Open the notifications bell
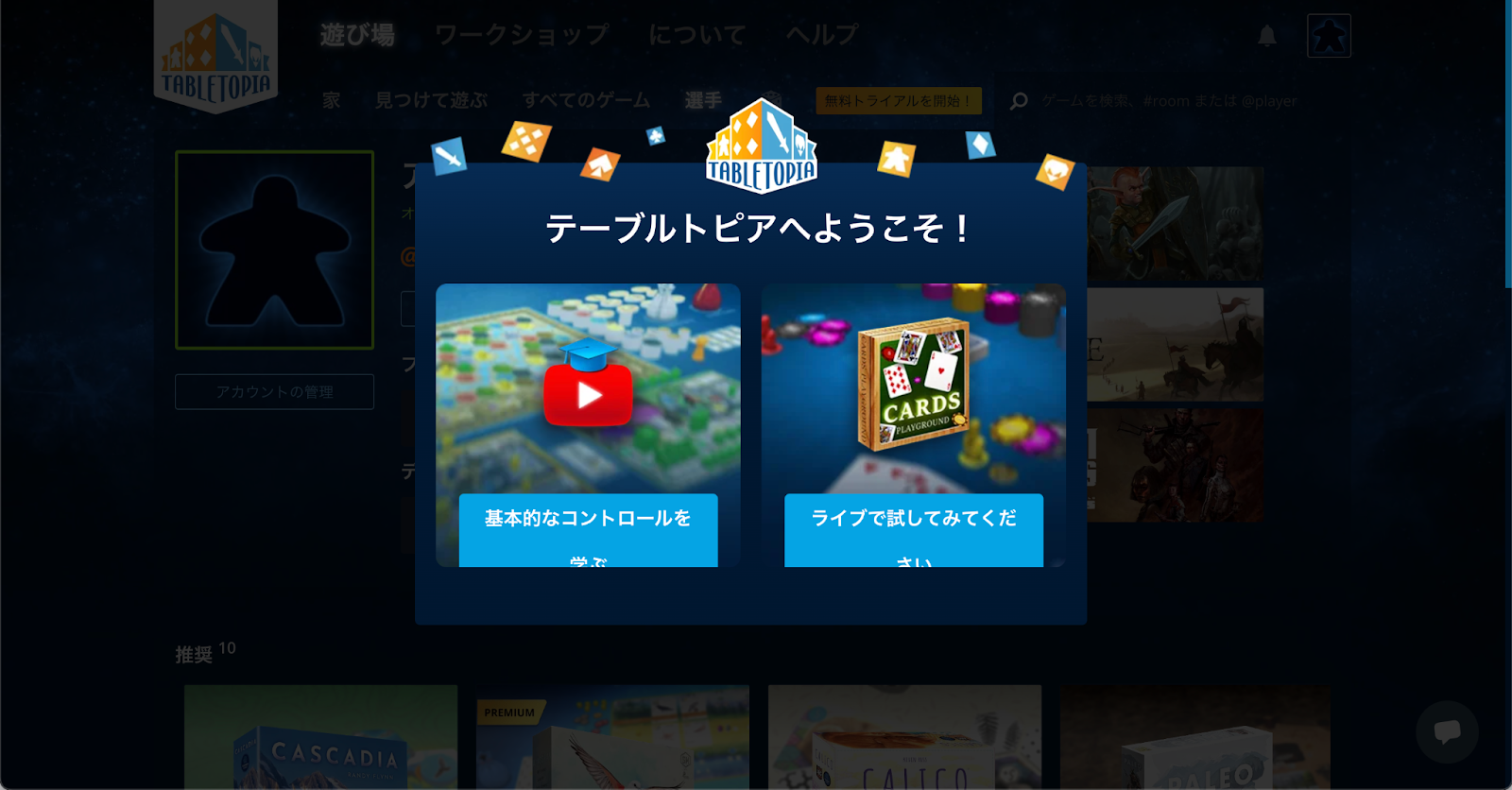Viewport: 1512px width, 790px height. tap(1267, 36)
